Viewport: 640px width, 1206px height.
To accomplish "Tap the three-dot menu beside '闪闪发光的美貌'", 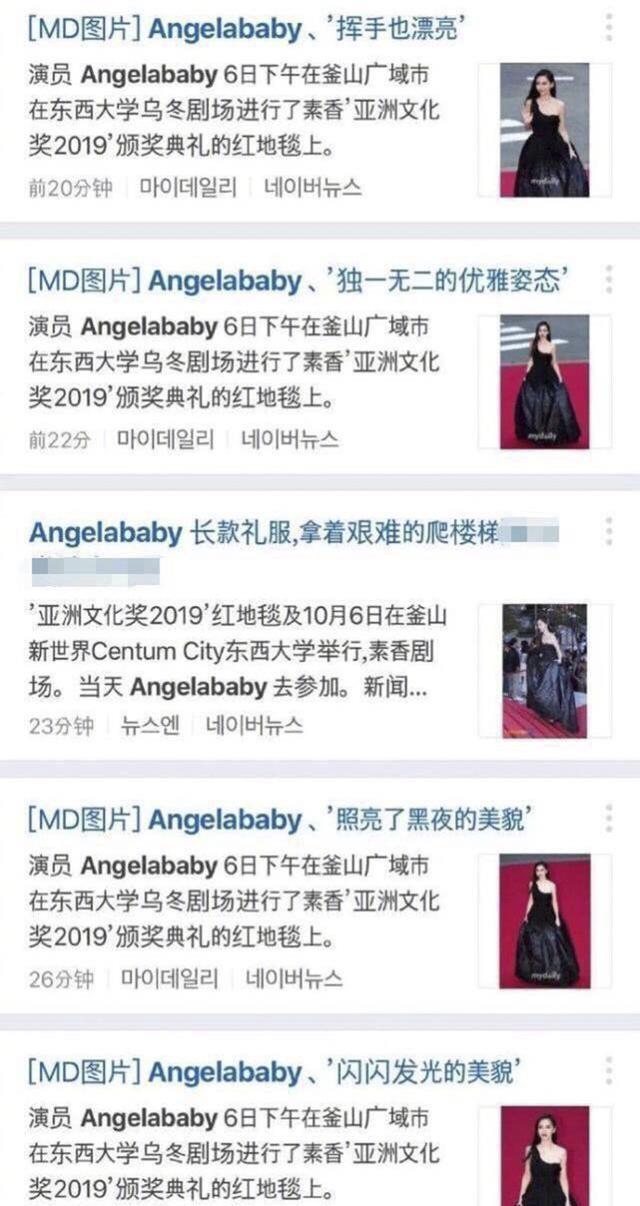I will tap(610, 1072).
